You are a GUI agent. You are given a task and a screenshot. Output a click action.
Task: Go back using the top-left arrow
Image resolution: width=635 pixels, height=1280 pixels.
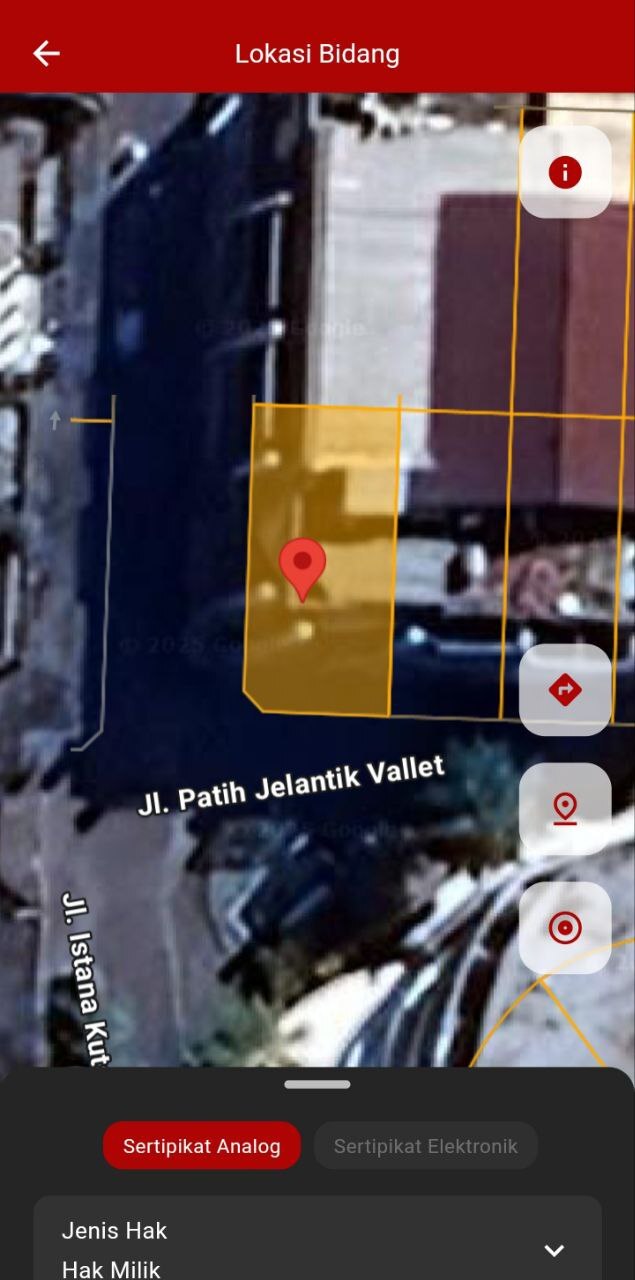(x=46, y=54)
